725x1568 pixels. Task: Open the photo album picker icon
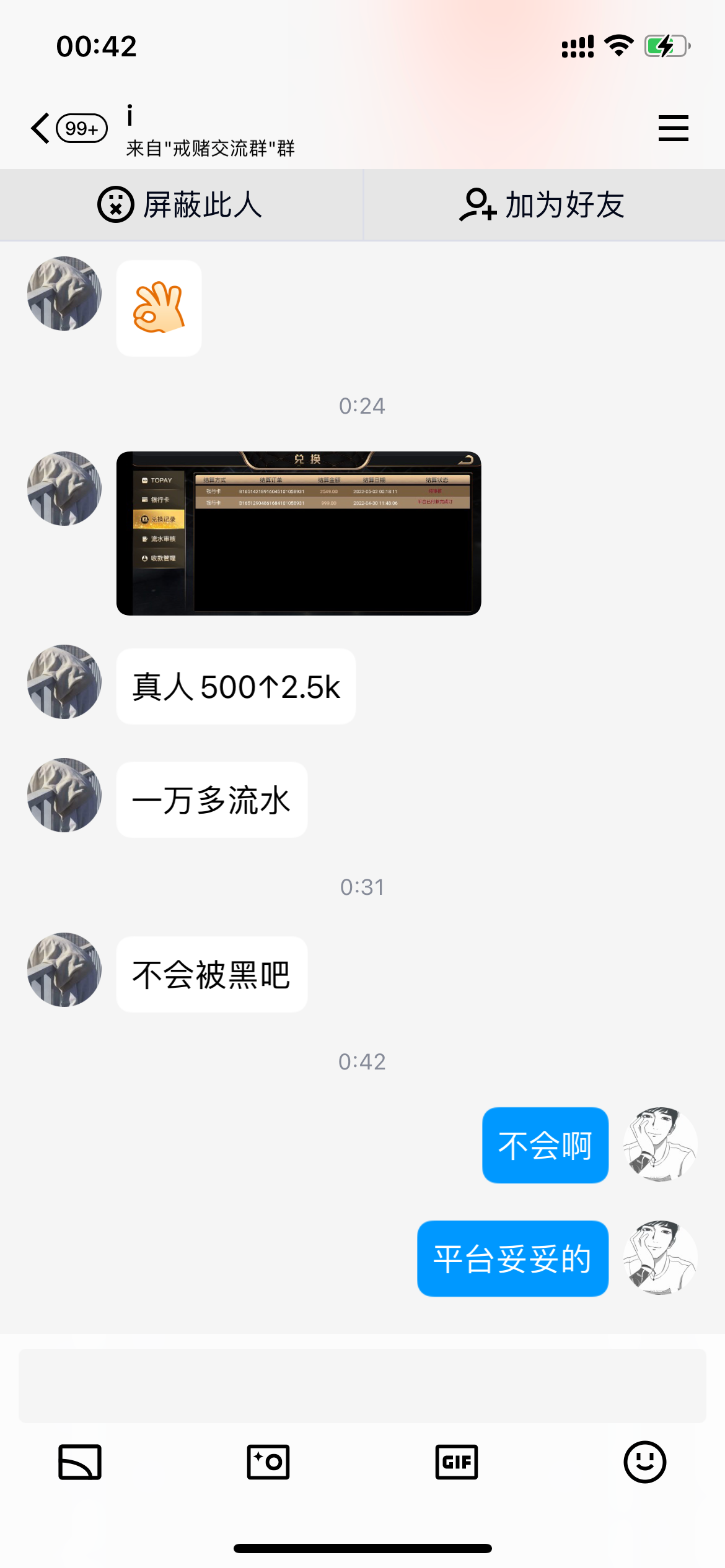tap(80, 1462)
